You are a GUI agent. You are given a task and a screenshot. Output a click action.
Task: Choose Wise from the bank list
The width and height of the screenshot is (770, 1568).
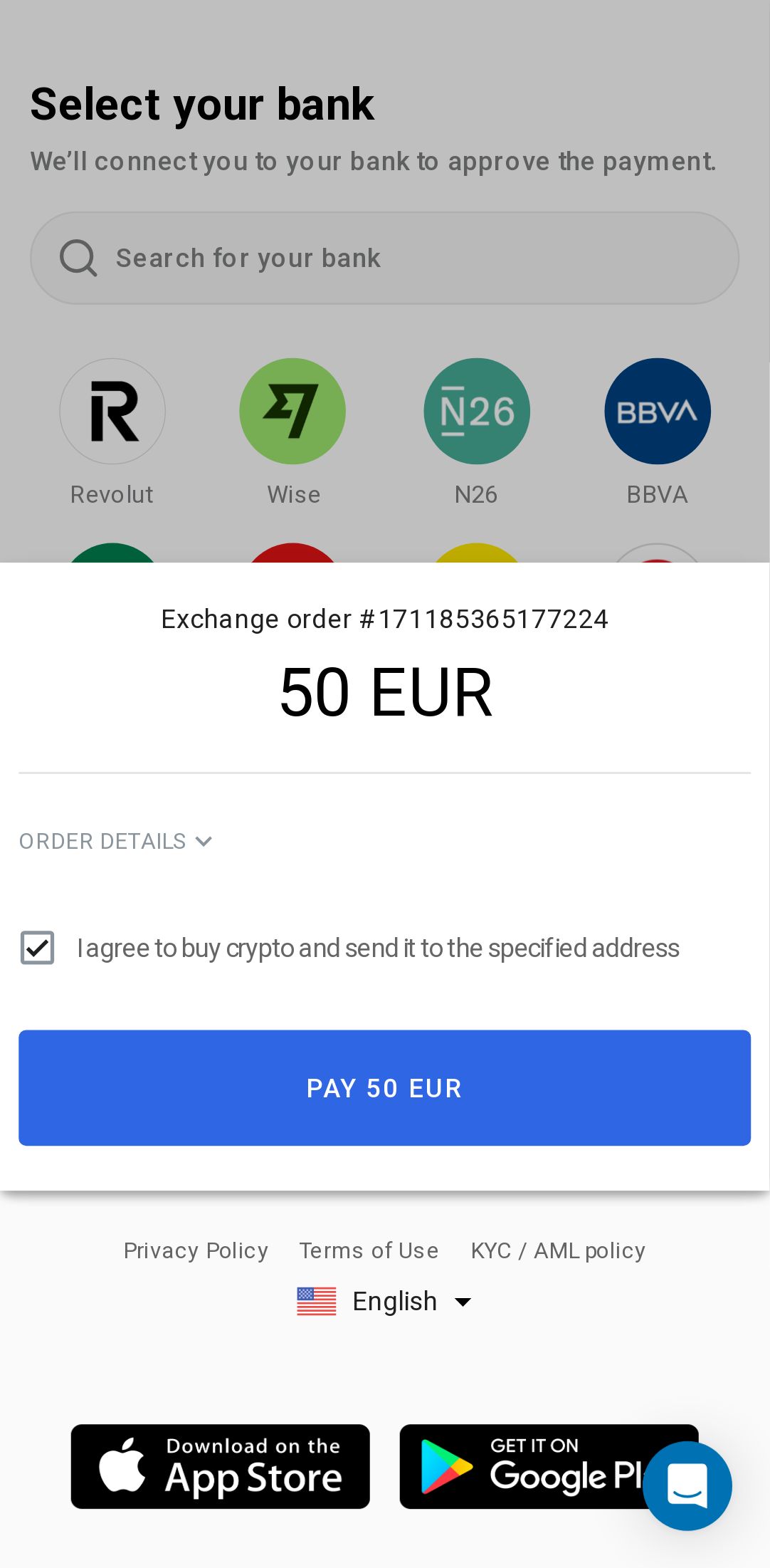coord(292,412)
